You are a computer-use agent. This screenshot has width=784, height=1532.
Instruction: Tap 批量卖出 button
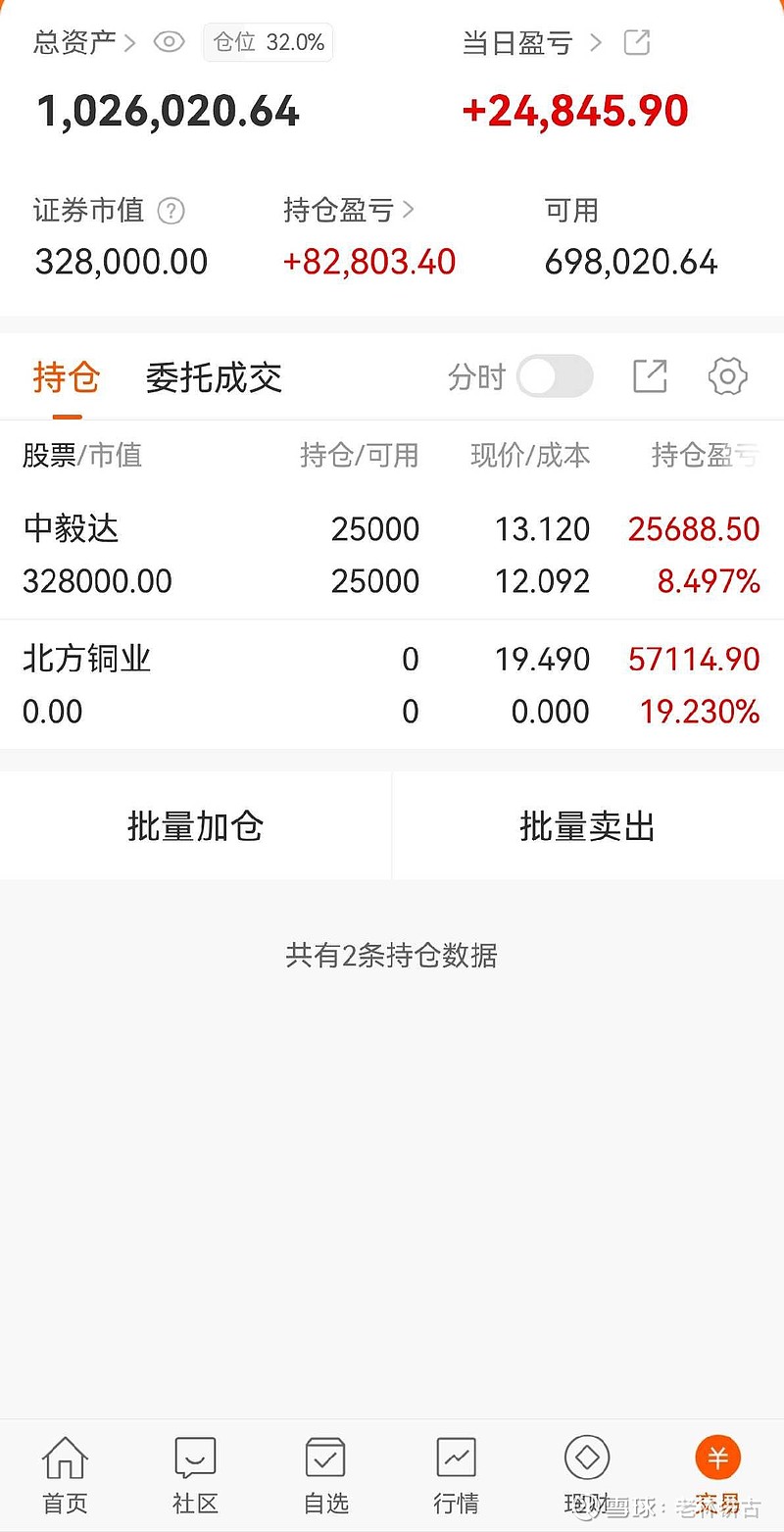coord(587,826)
